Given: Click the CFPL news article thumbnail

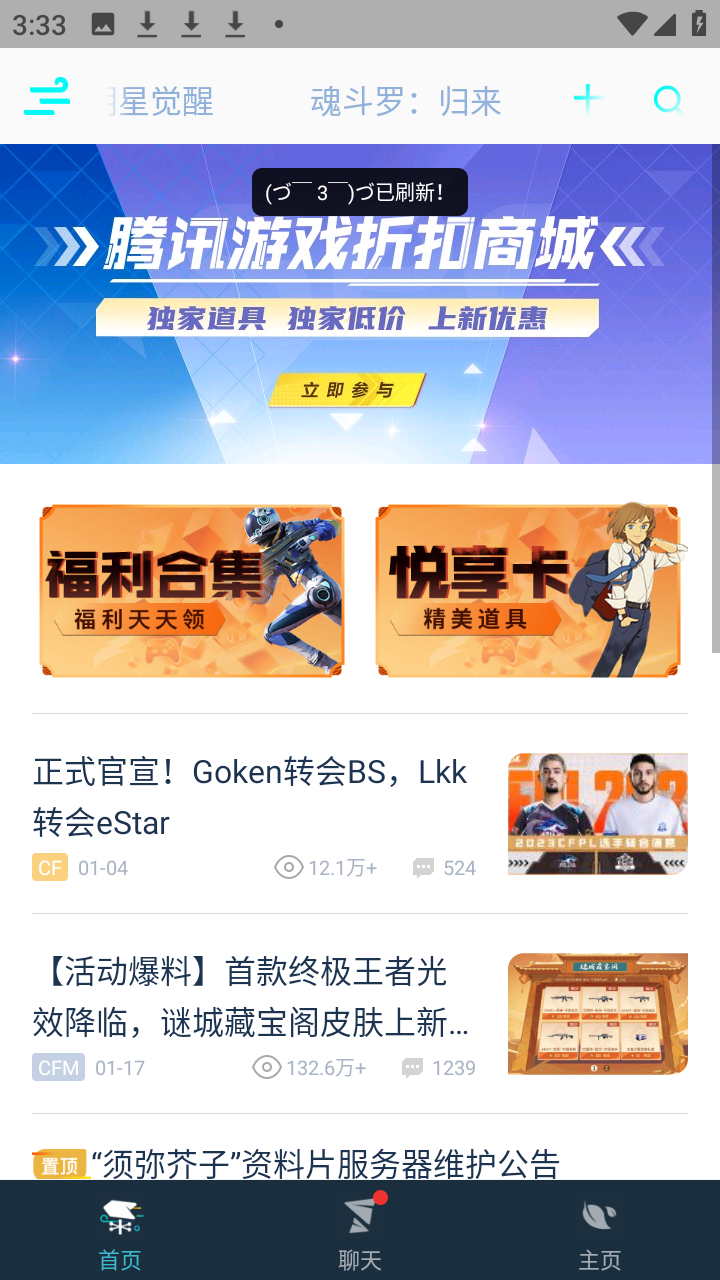Looking at the screenshot, I should coord(597,813).
